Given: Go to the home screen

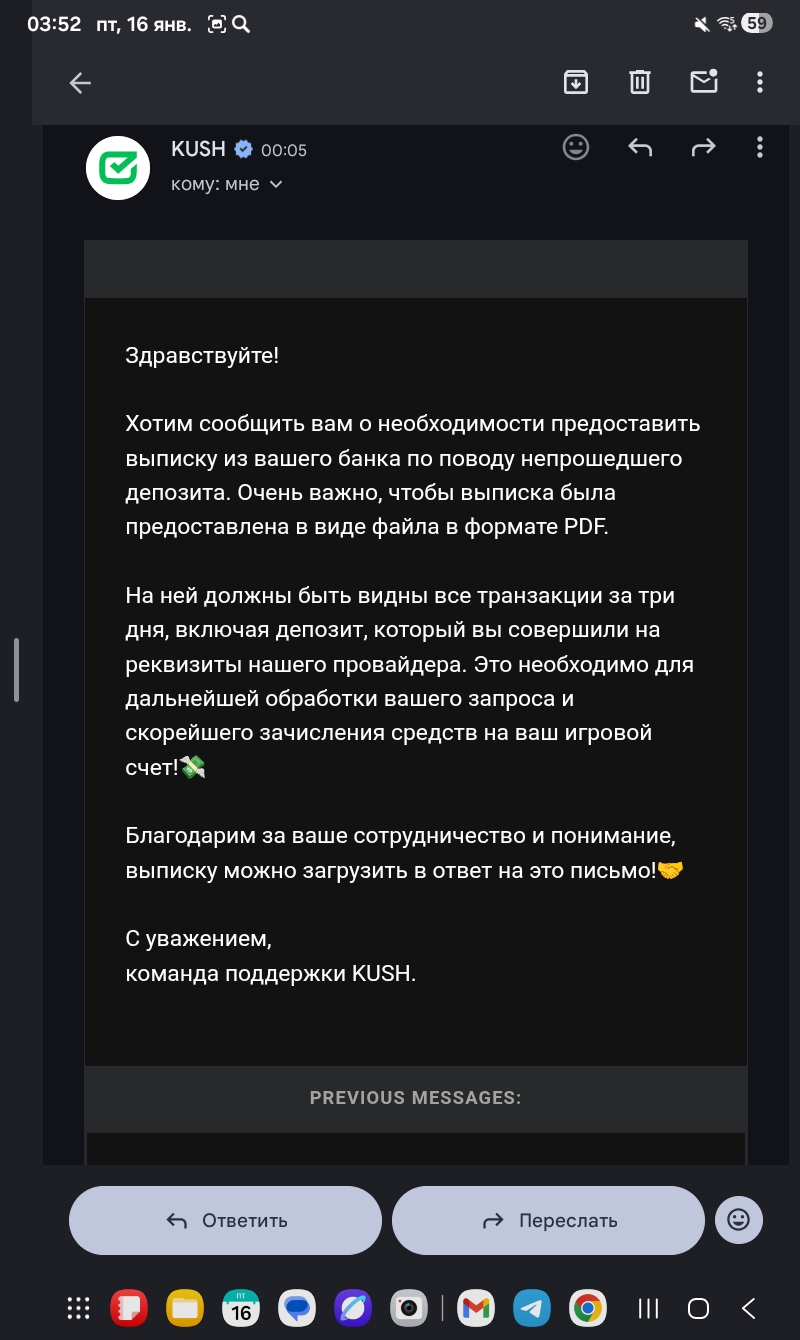Looking at the screenshot, I should click(698, 1307).
